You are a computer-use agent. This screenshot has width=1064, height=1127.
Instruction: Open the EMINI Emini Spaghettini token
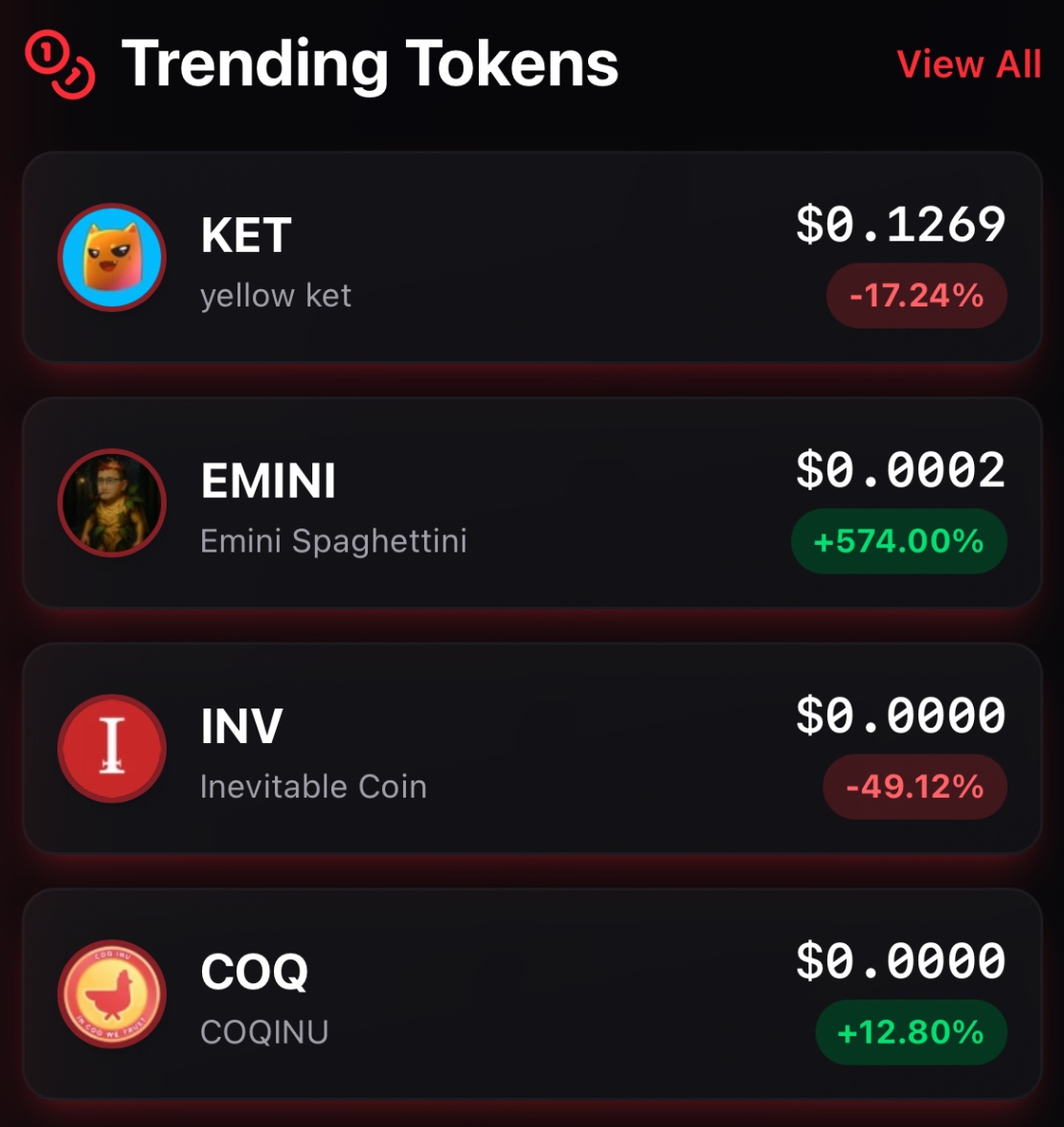(x=532, y=503)
